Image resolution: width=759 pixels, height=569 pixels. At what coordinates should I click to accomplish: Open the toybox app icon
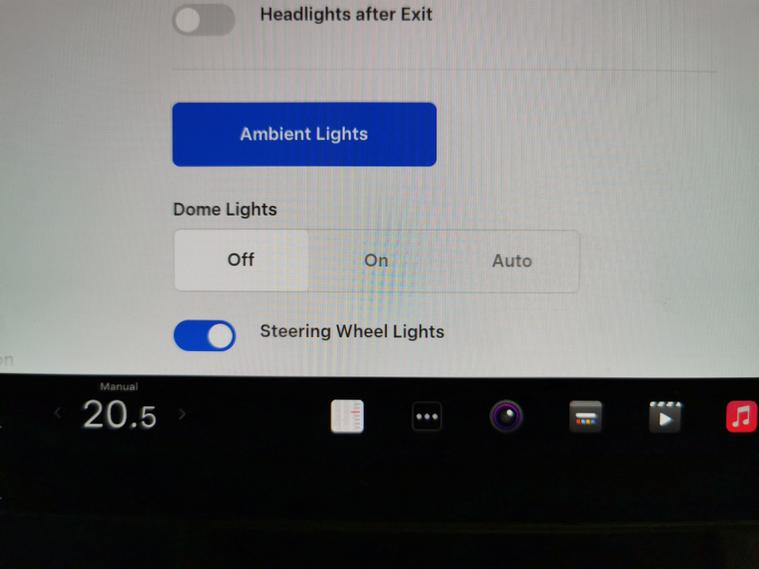coord(585,417)
